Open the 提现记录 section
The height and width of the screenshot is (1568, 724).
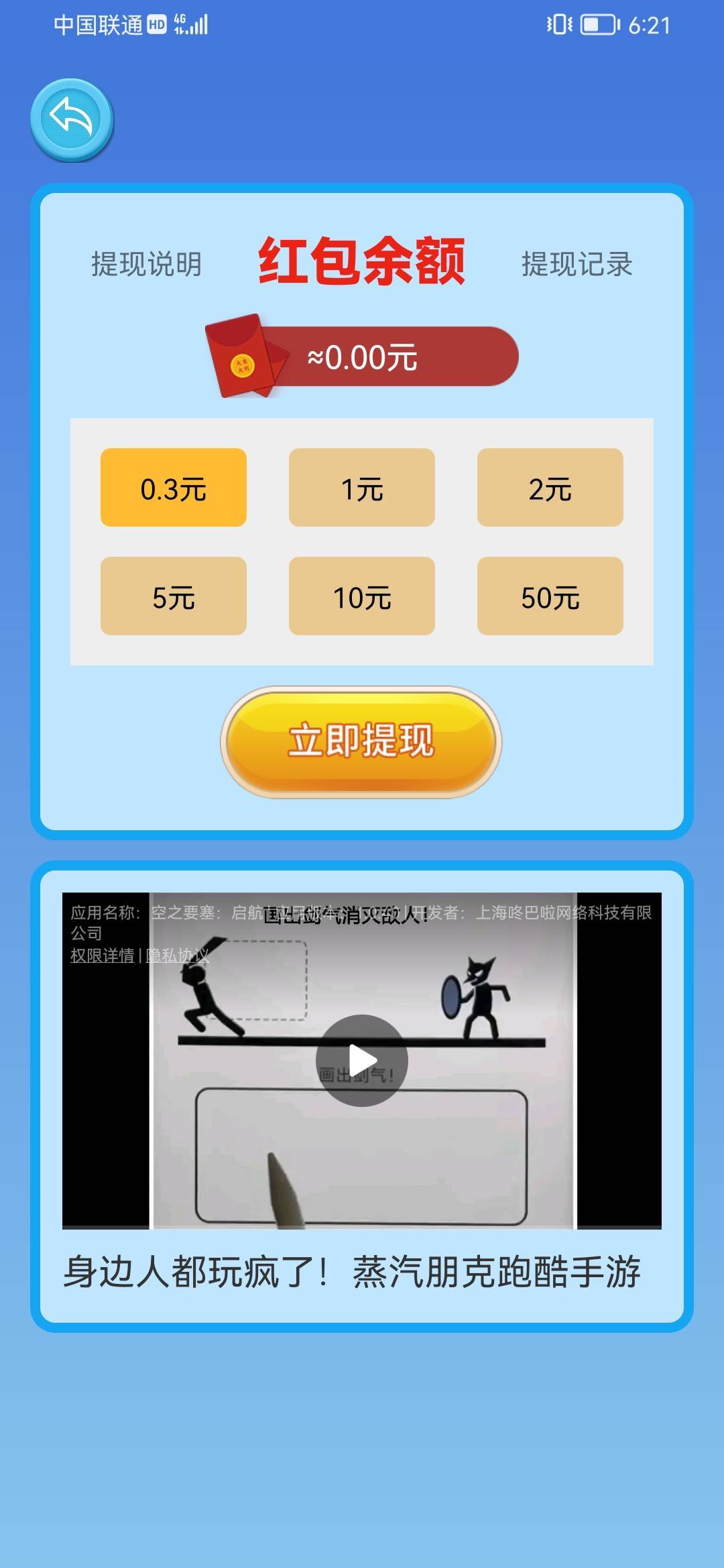tap(577, 264)
